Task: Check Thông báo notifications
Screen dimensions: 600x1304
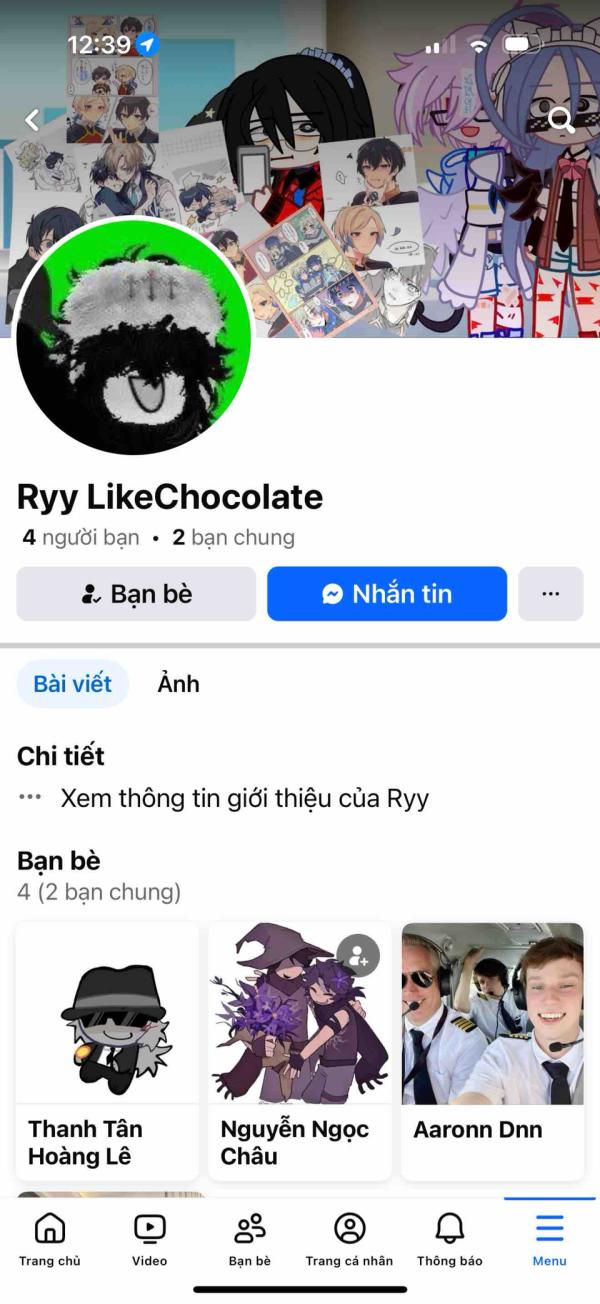Action: click(x=449, y=1238)
